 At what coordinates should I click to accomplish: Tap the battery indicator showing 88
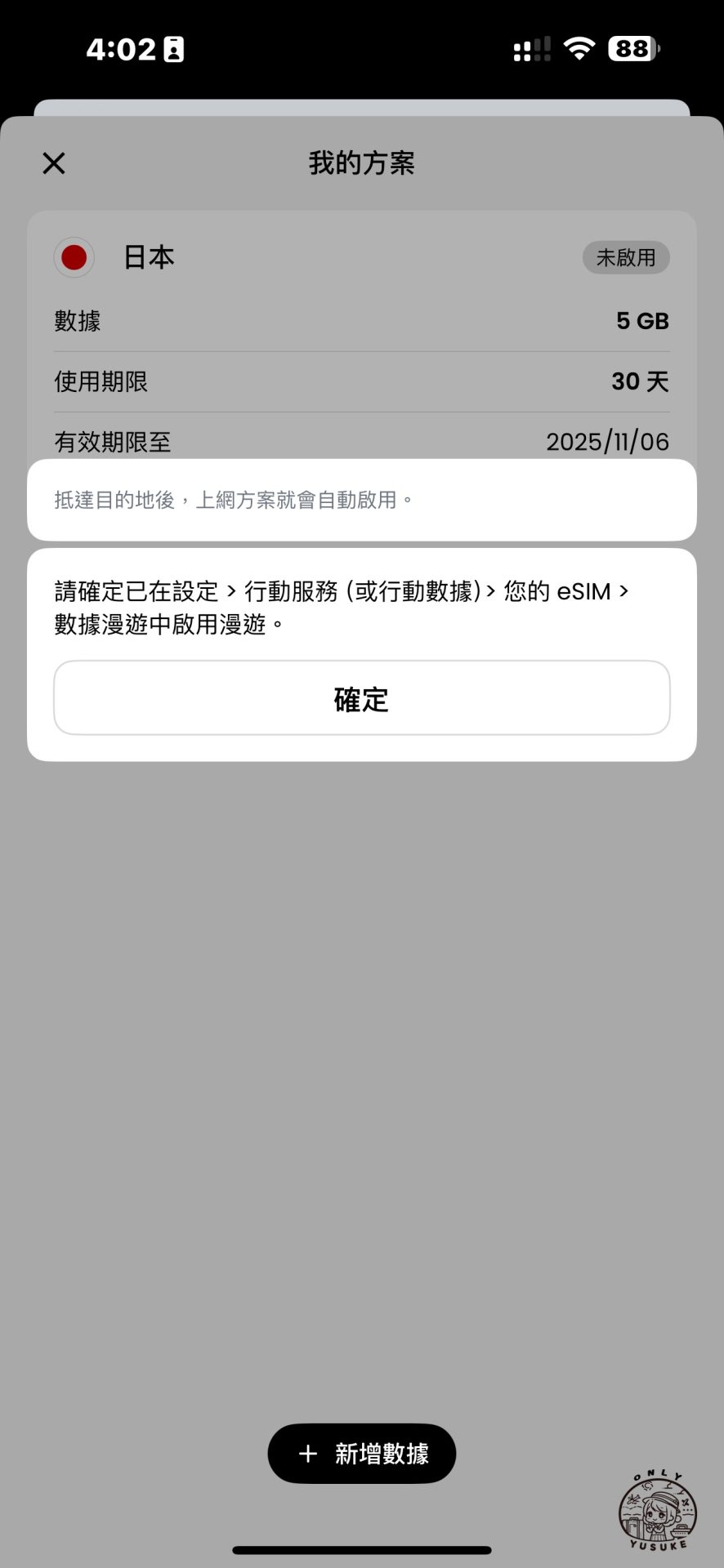[x=632, y=49]
